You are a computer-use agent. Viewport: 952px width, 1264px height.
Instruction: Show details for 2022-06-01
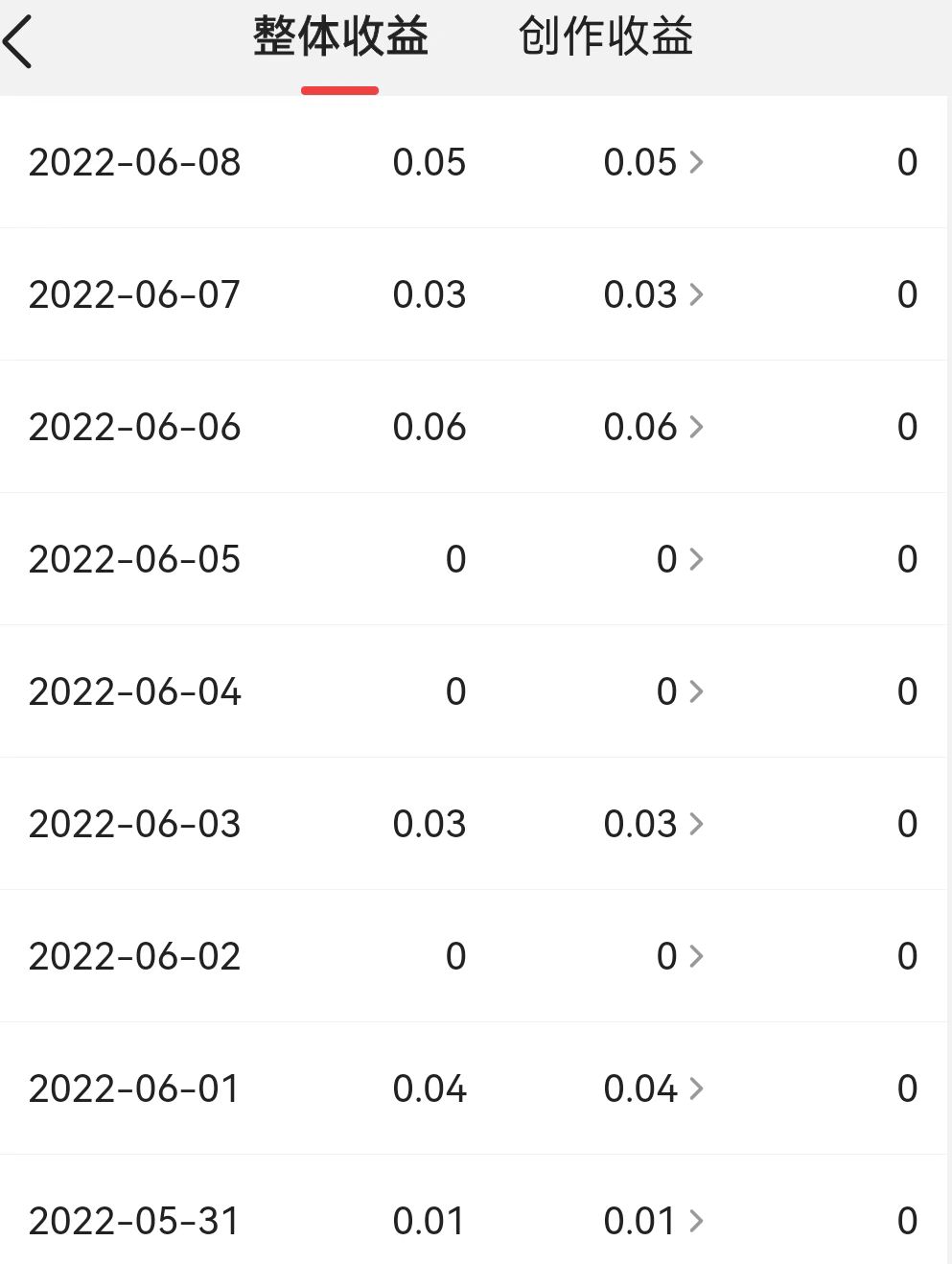pyautogui.click(x=654, y=1088)
